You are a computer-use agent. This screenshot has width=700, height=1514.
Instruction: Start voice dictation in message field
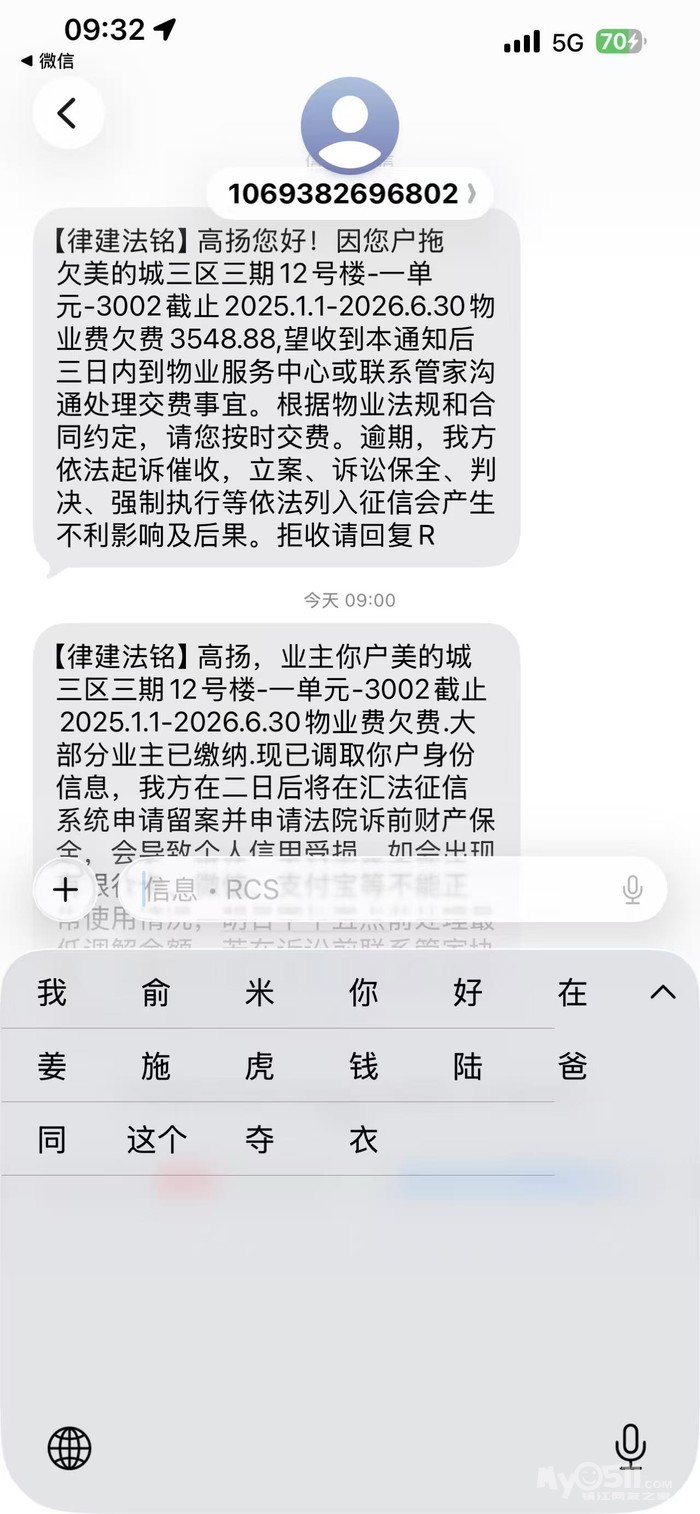(632, 889)
